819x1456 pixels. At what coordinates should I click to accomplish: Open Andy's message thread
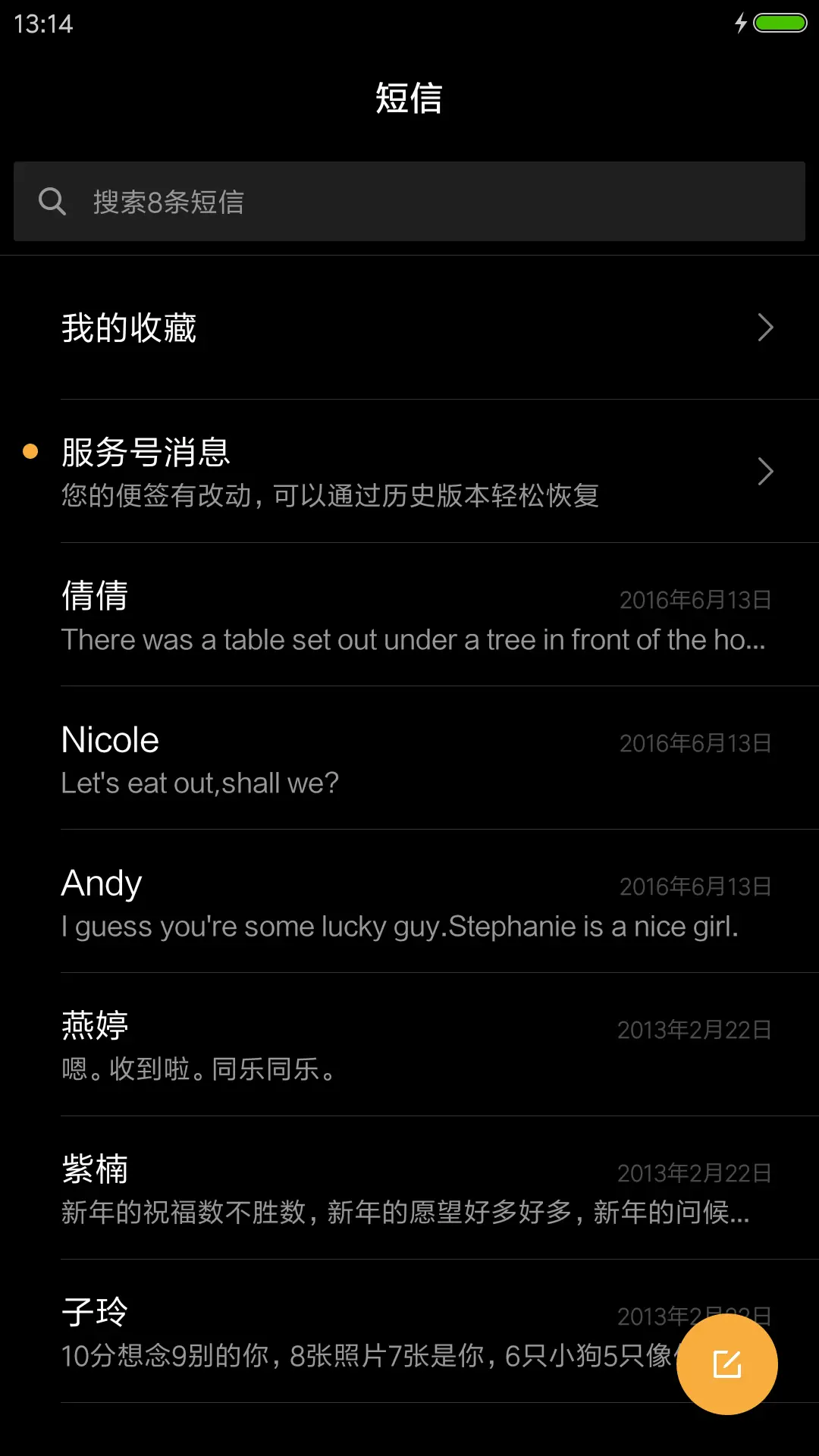409,902
